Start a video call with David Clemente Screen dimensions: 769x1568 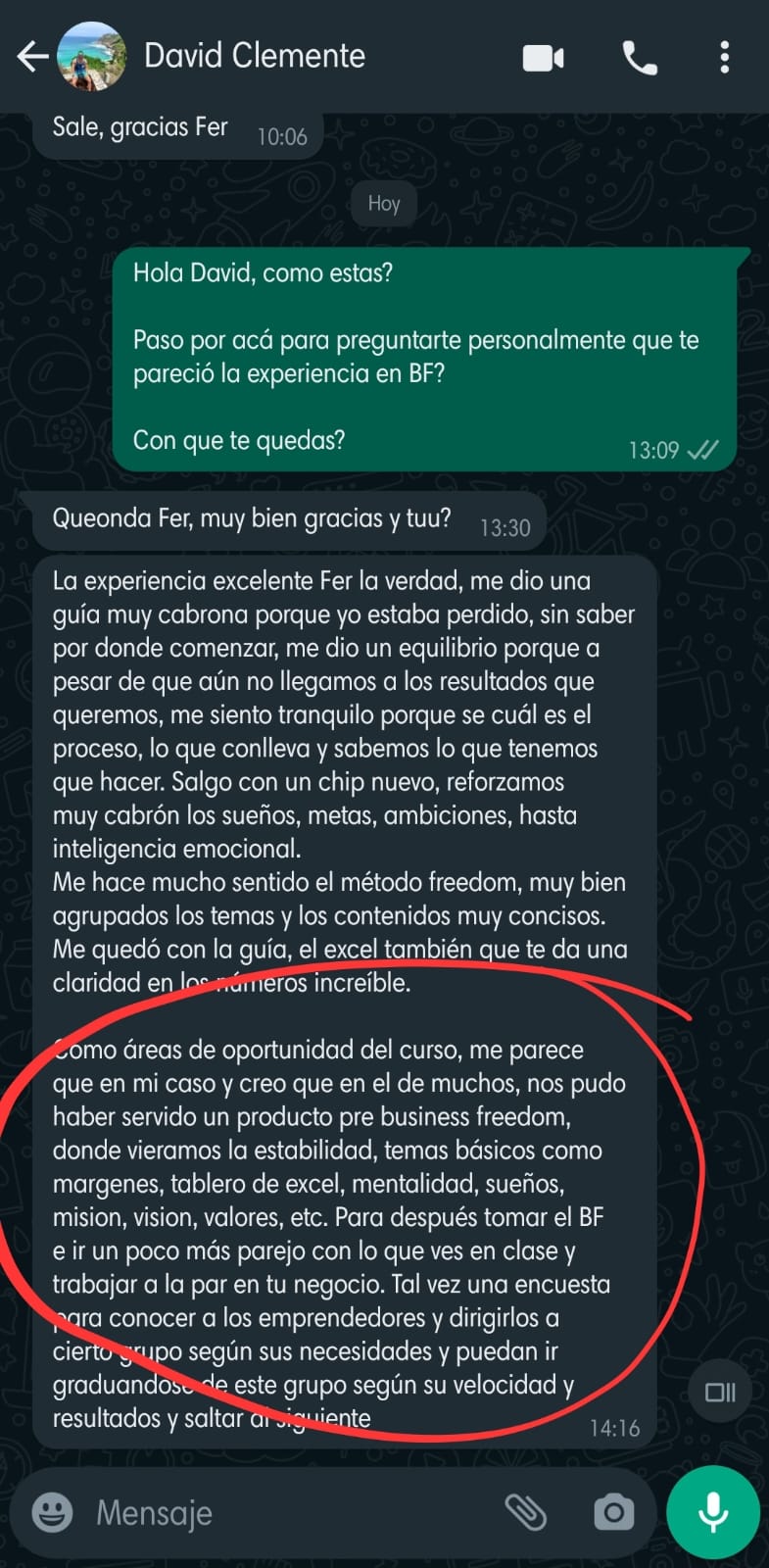click(543, 58)
